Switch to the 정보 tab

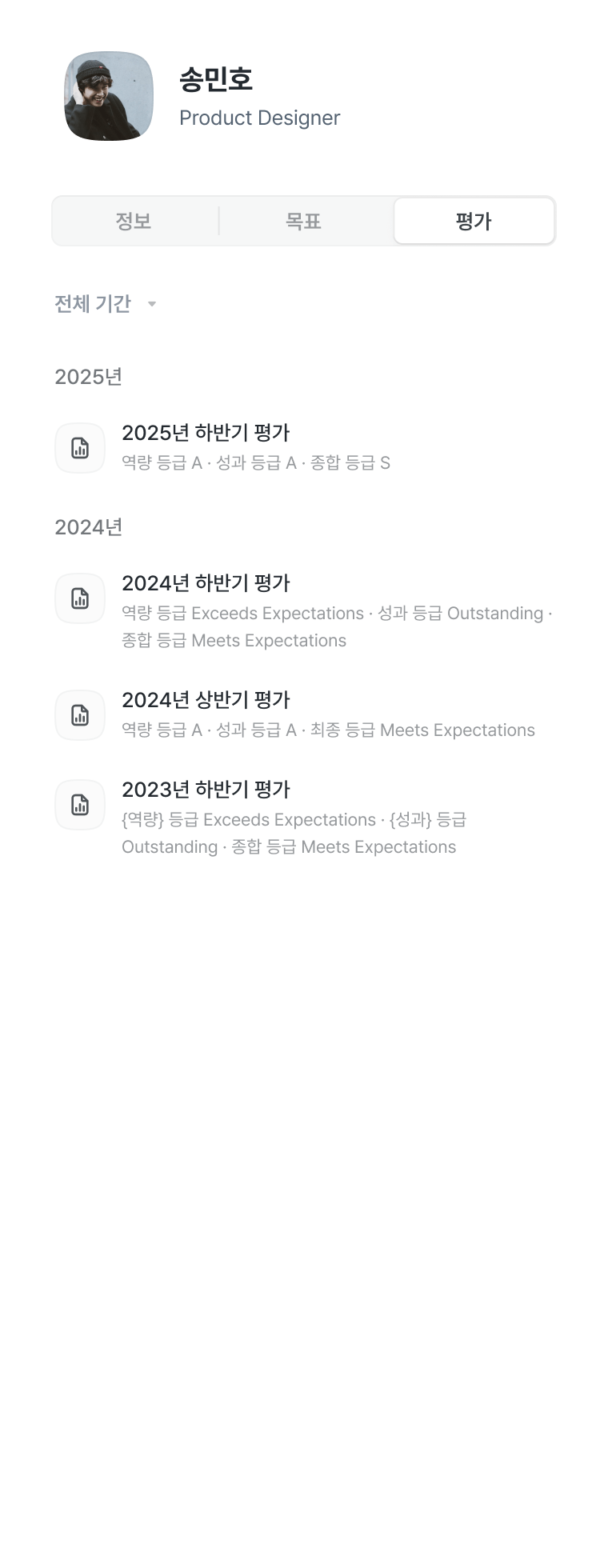[x=134, y=221]
